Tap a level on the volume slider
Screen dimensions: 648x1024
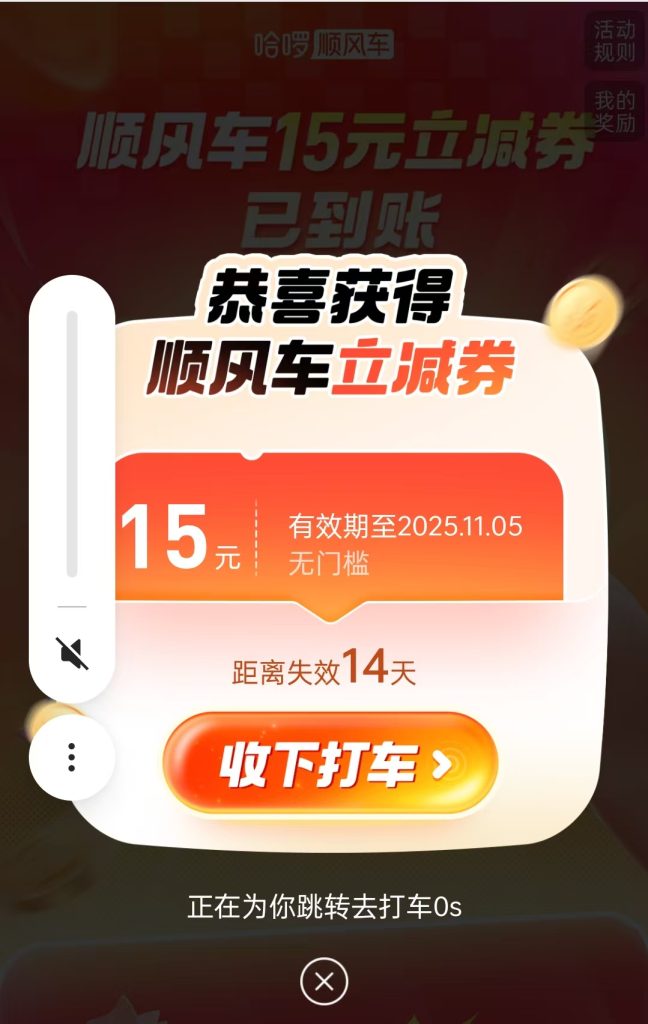click(72, 445)
